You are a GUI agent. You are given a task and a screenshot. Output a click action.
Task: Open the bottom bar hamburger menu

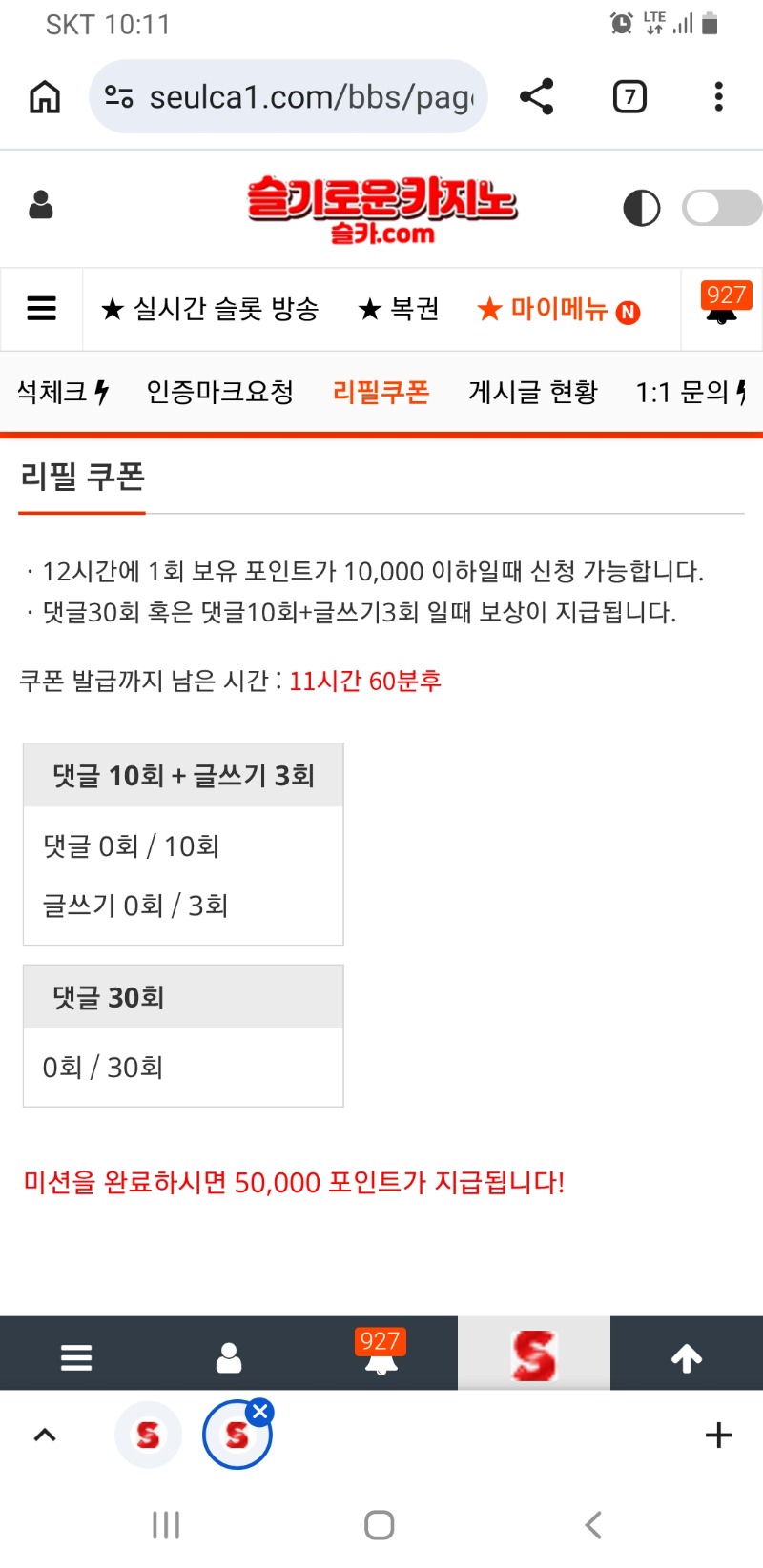click(x=76, y=1357)
